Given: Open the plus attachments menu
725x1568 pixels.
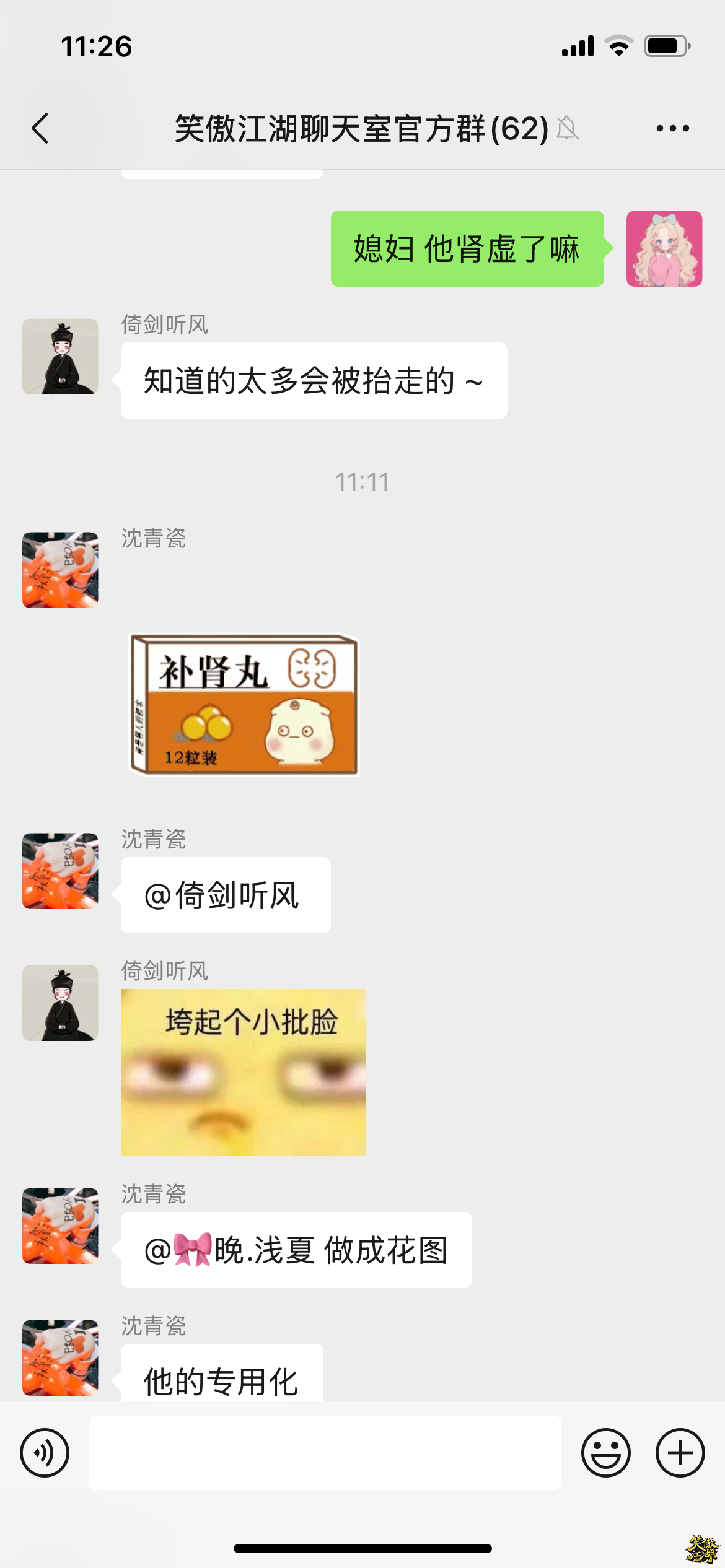Looking at the screenshot, I should pyautogui.click(x=680, y=1452).
